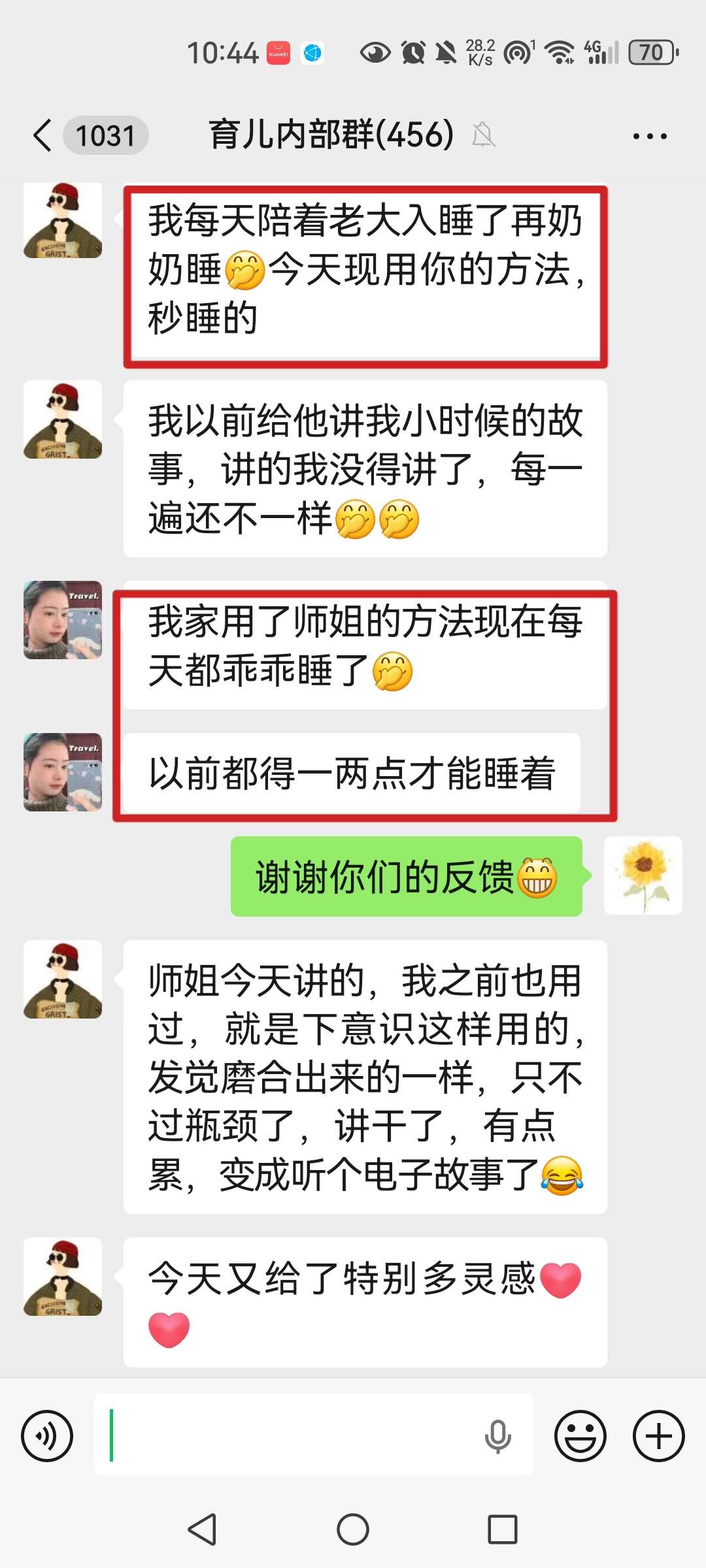Open the plus attachment menu

pos(658,1436)
